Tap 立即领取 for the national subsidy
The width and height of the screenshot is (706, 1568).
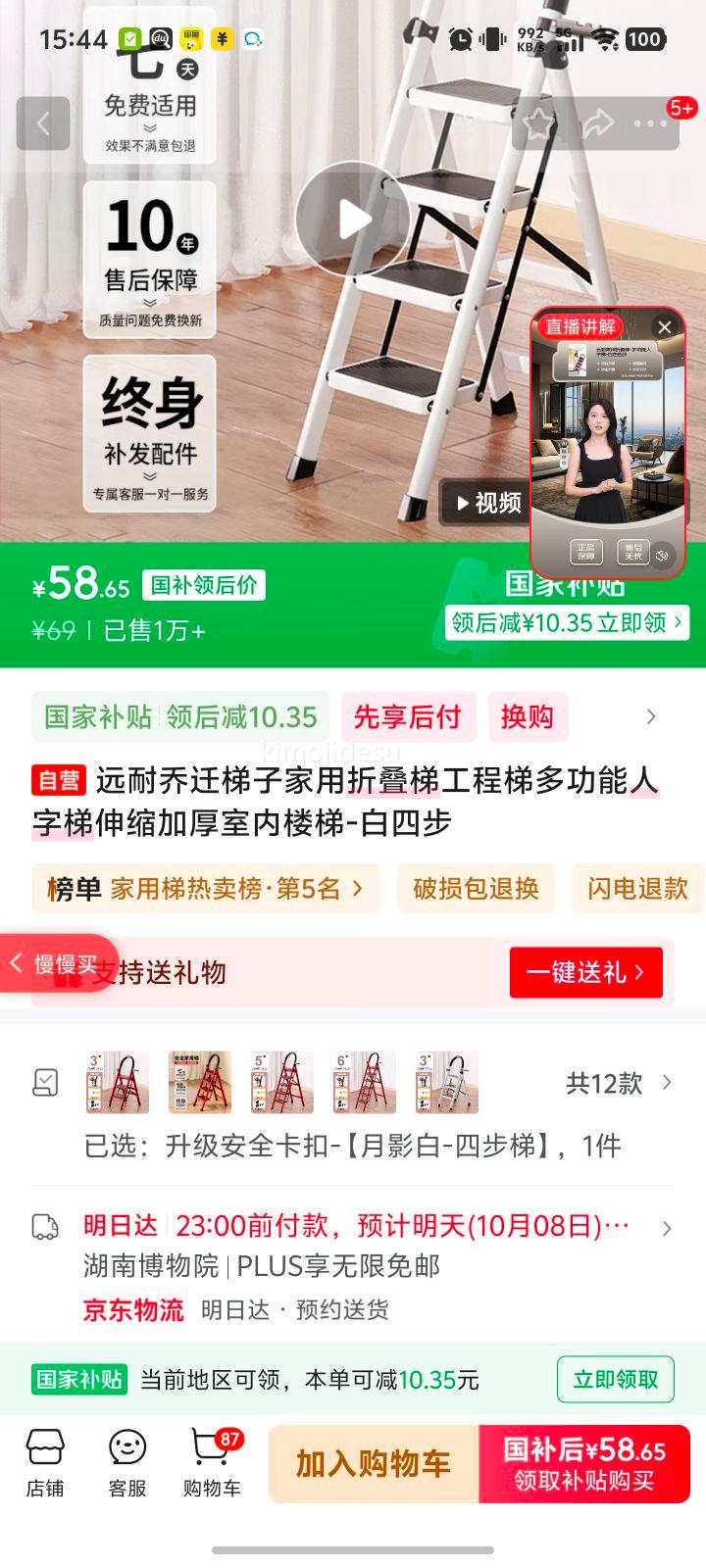[x=615, y=1380]
